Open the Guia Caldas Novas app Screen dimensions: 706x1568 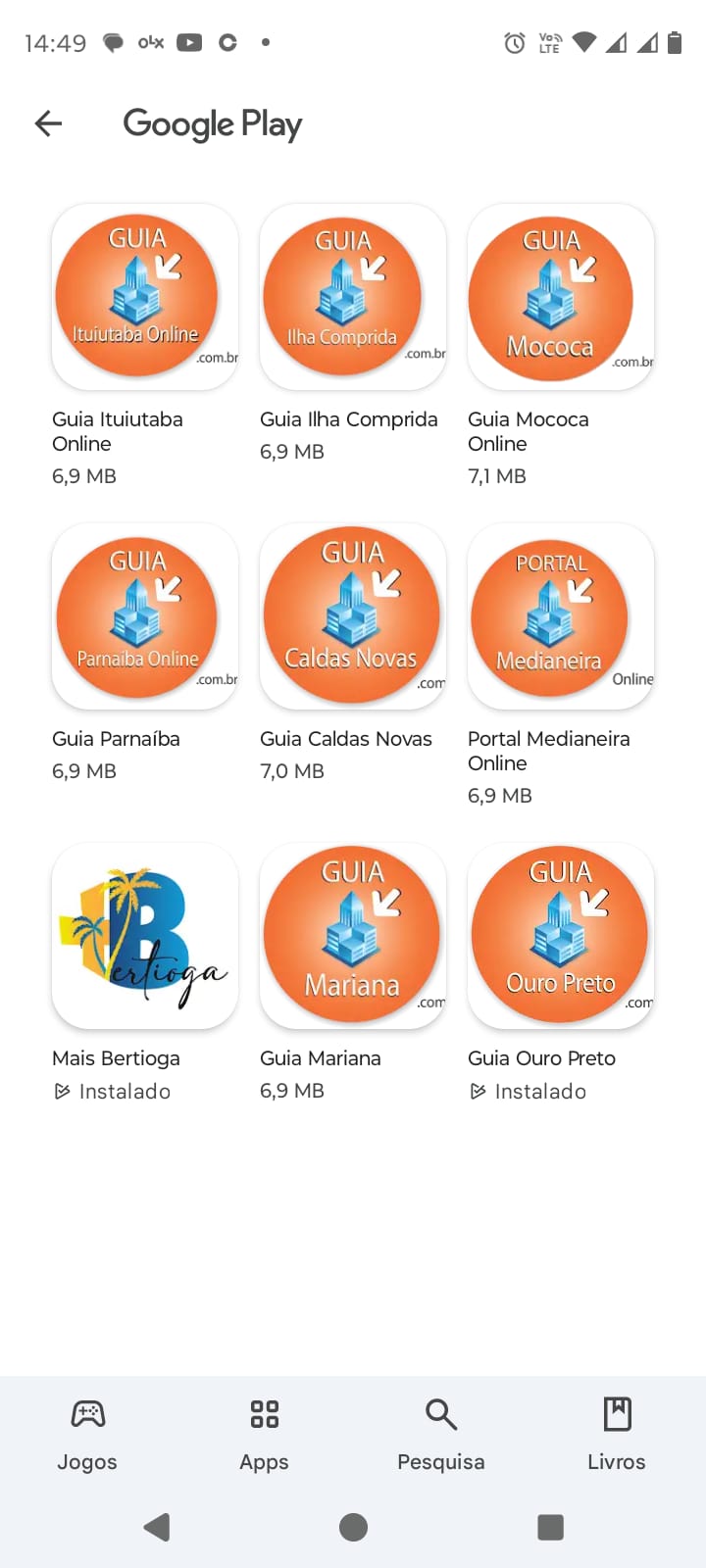coord(353,616)
